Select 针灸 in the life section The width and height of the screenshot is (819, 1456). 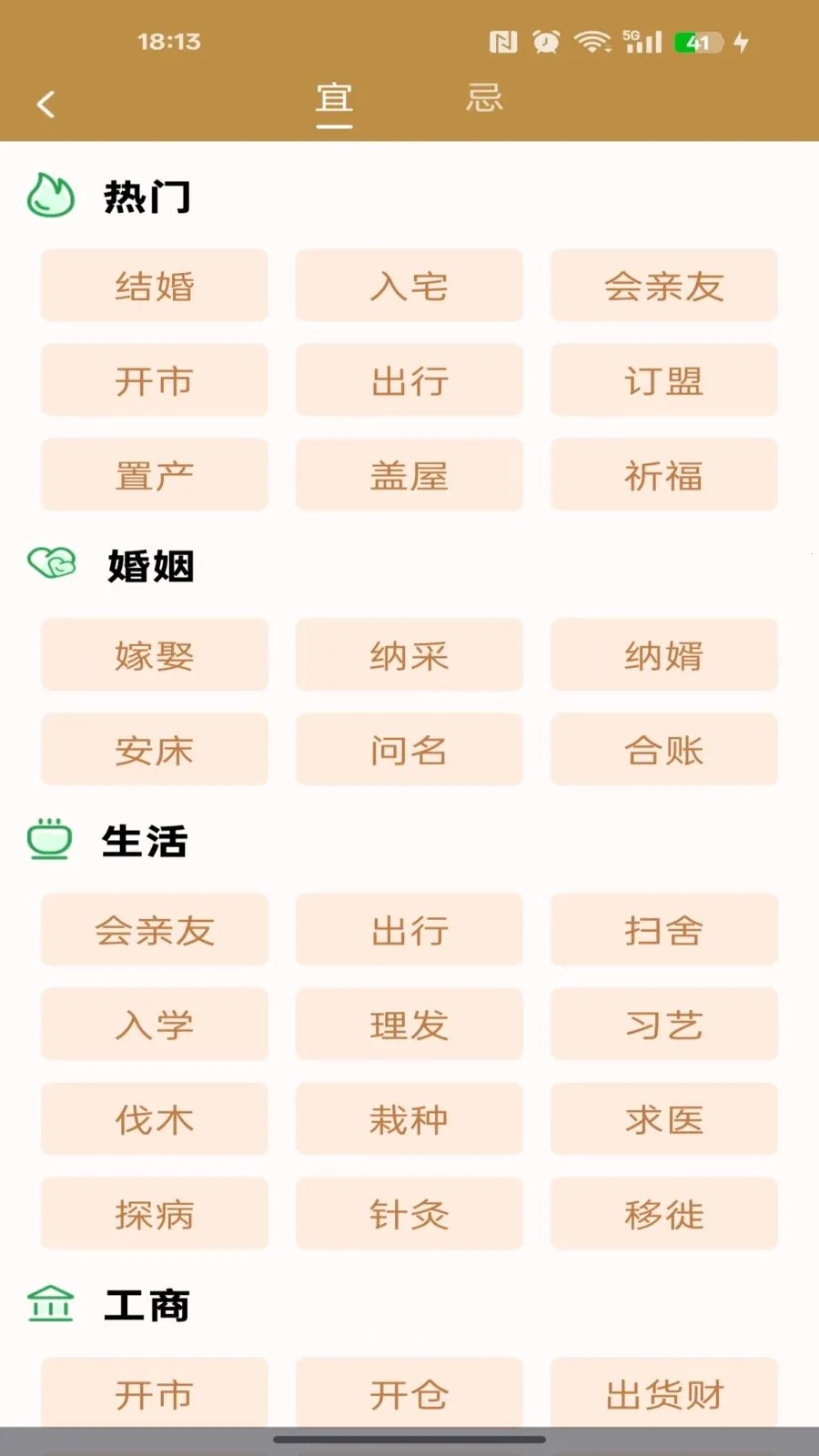[409, 1214]
